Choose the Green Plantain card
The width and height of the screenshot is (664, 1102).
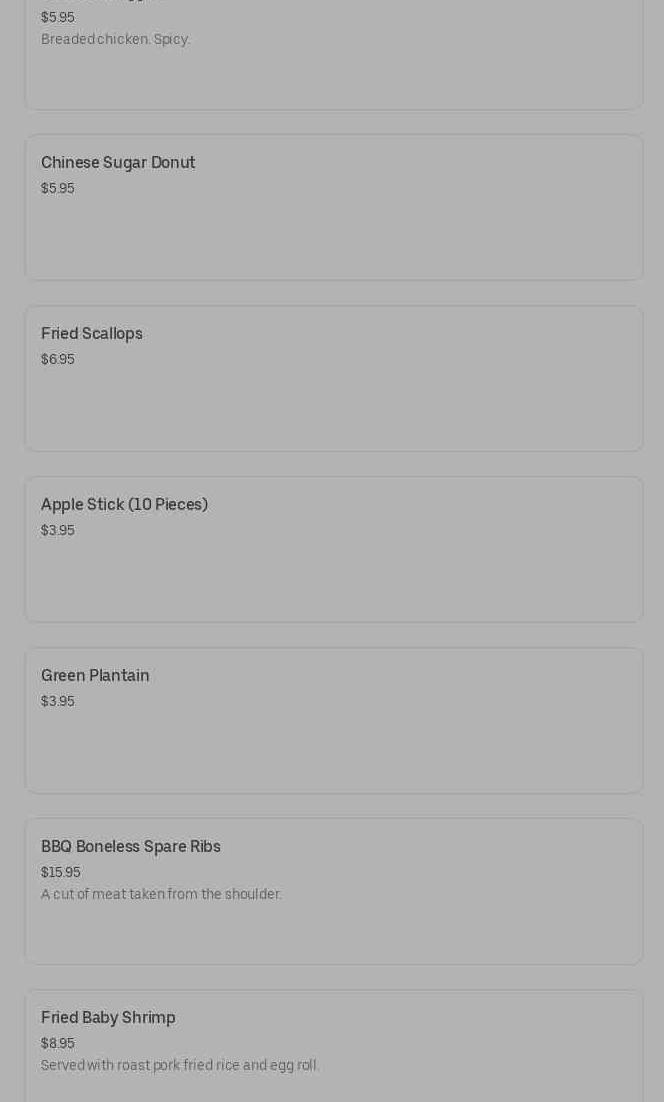click(x=333, y=721)
